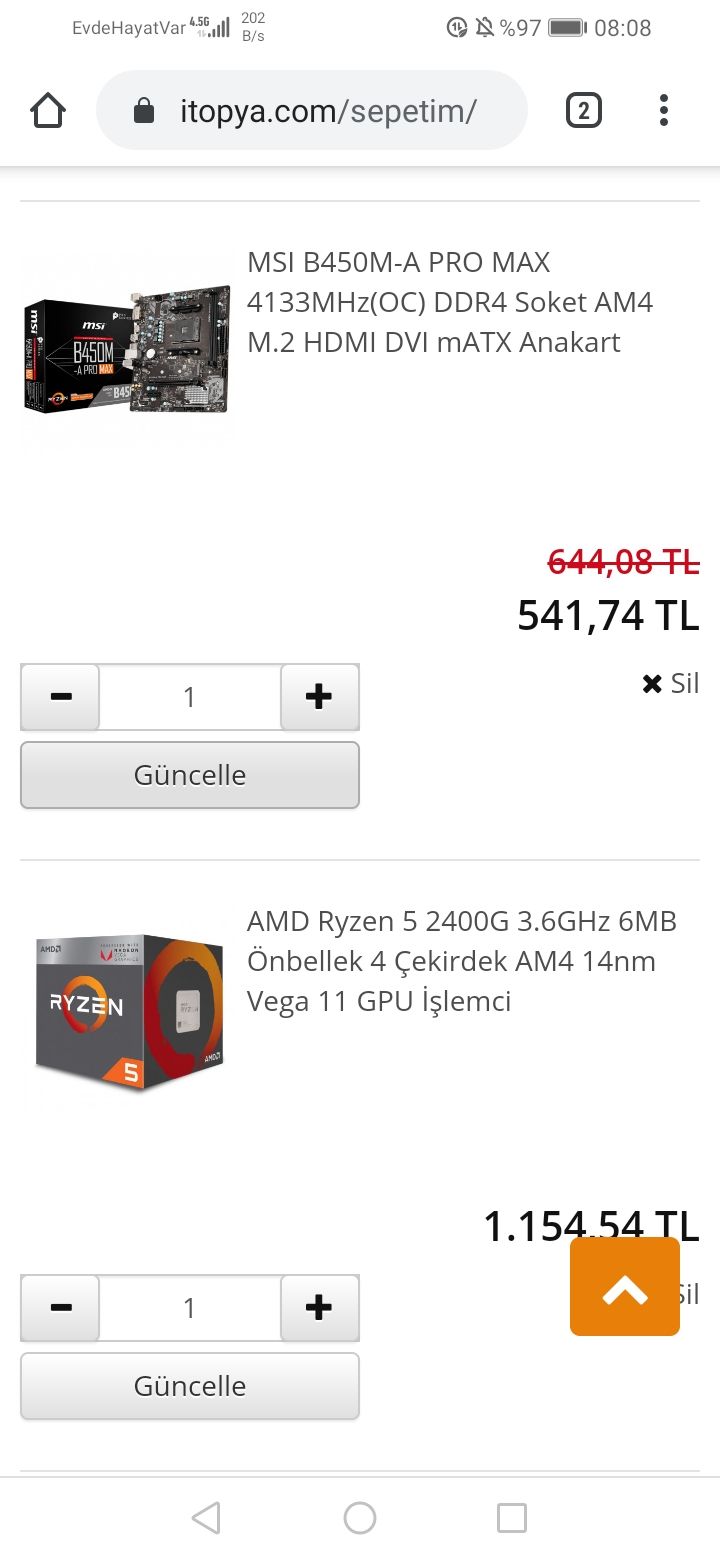Go to the browser home page
Screen dimensions: 720x1560
click(48, 110)
